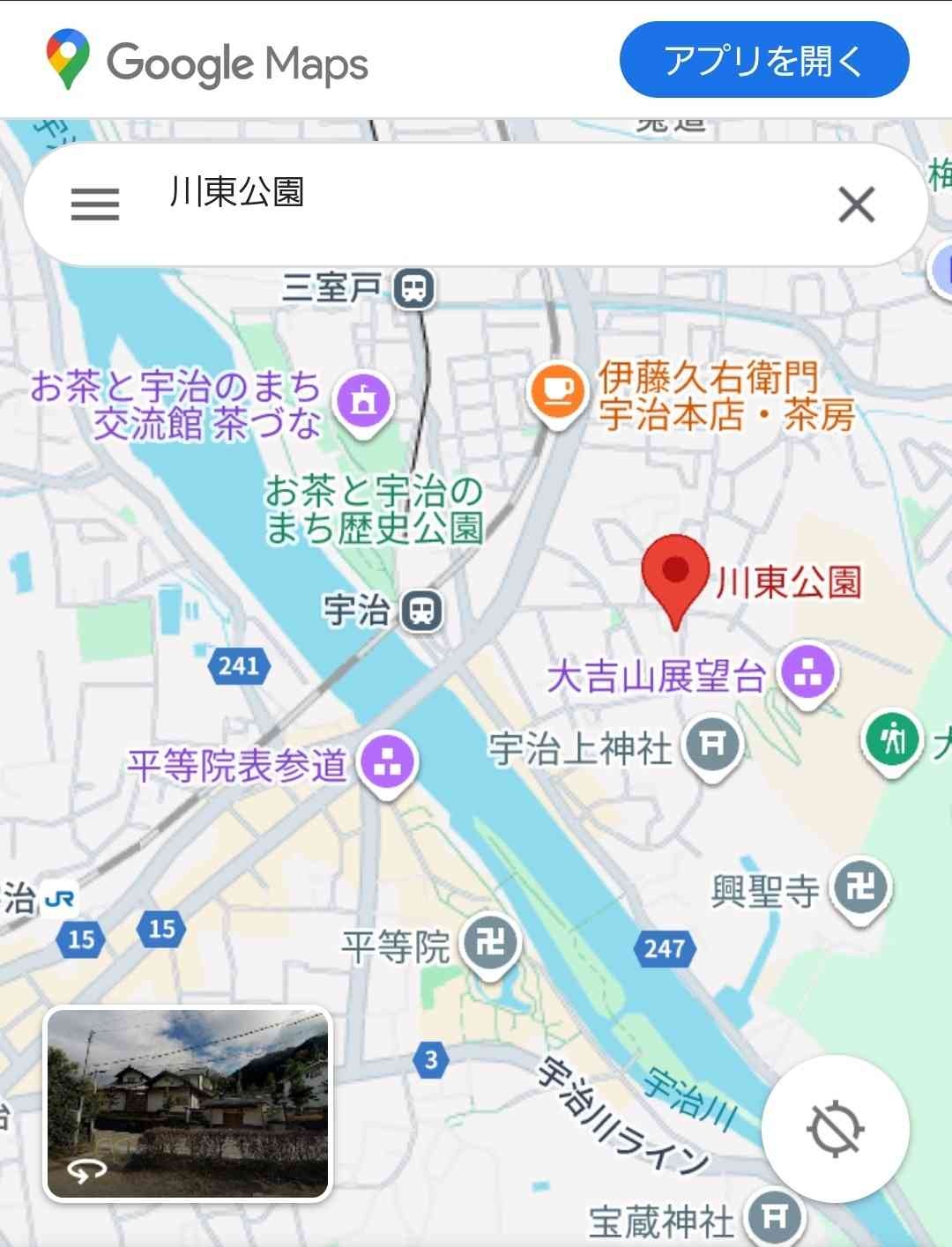Select the 三室戸 station marker

coord(414,287)
